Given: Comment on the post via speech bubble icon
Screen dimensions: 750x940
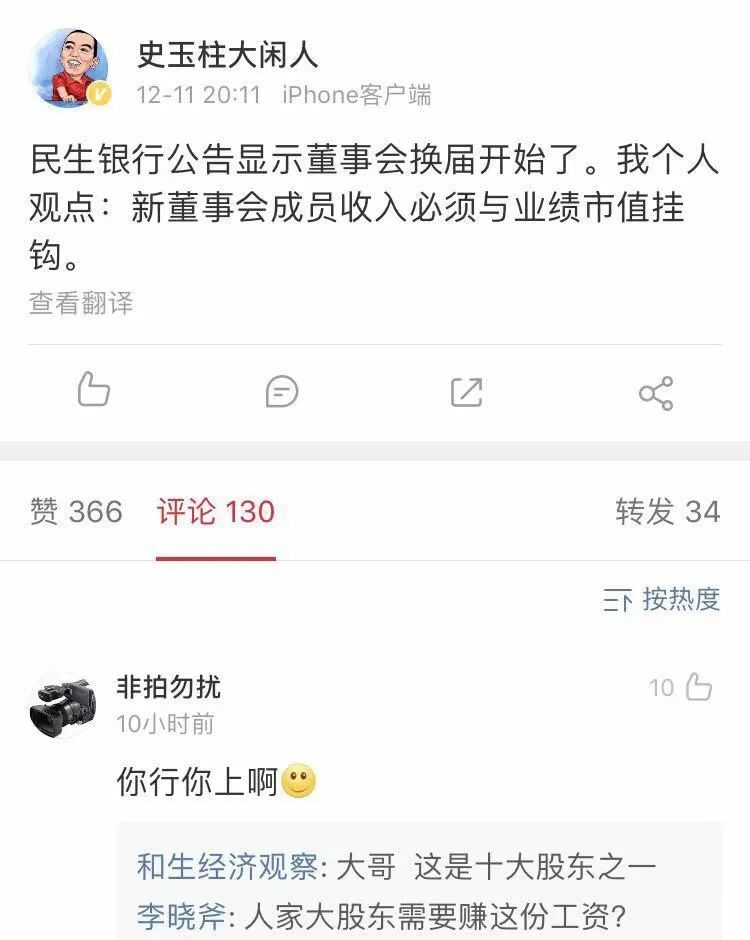Looking at the screenshot, I should [281, 391].
